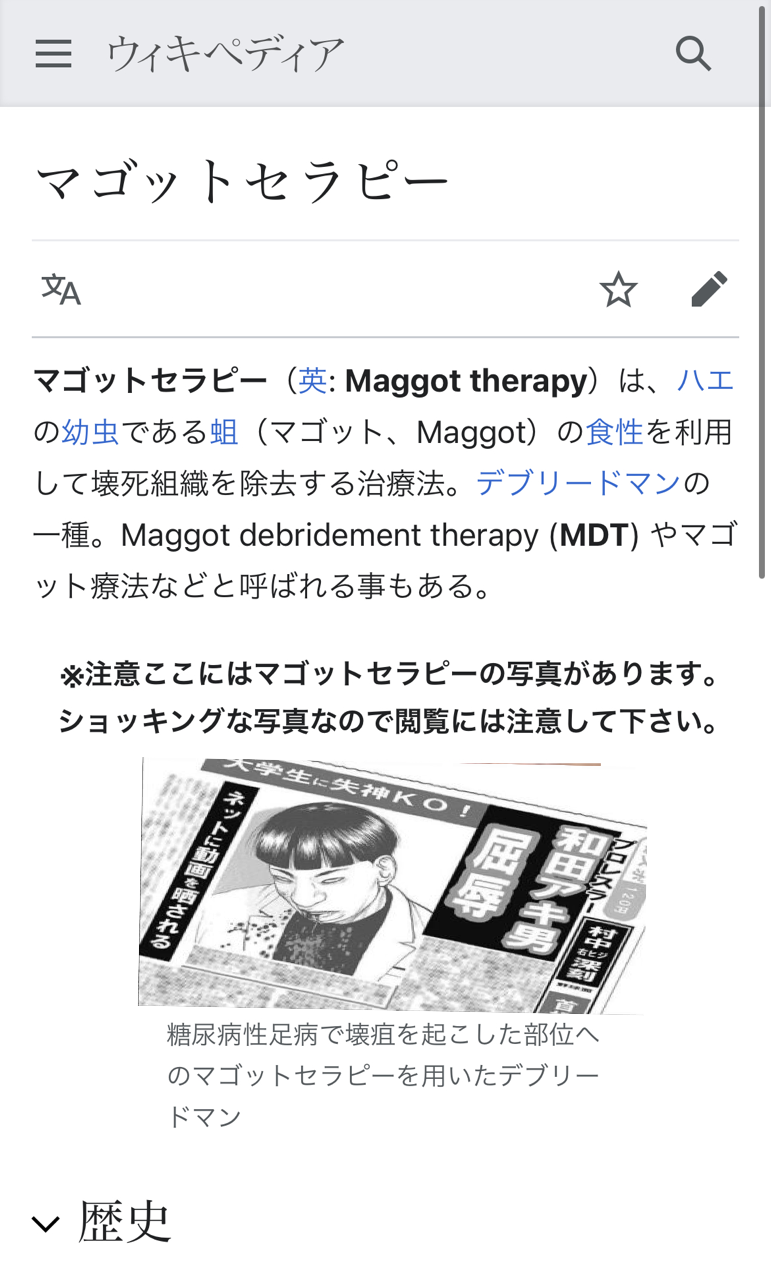Add article to watchlist with star

619,290
